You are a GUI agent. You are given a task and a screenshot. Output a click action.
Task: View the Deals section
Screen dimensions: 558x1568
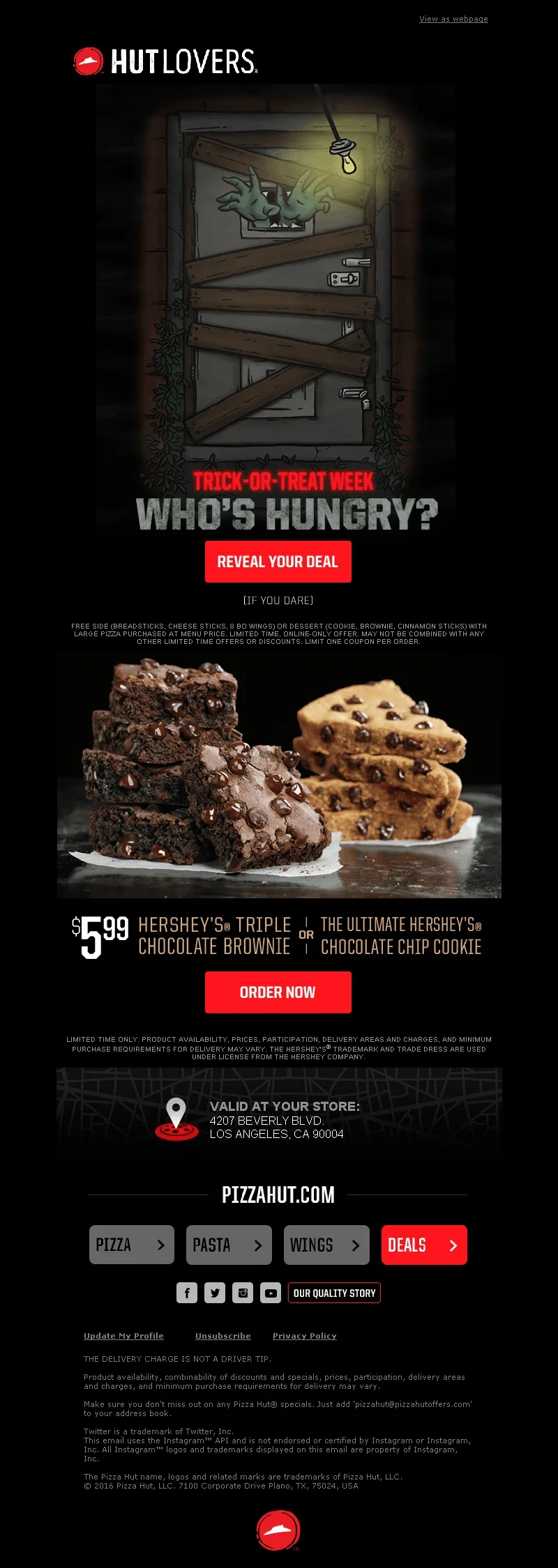[424, 1245]
